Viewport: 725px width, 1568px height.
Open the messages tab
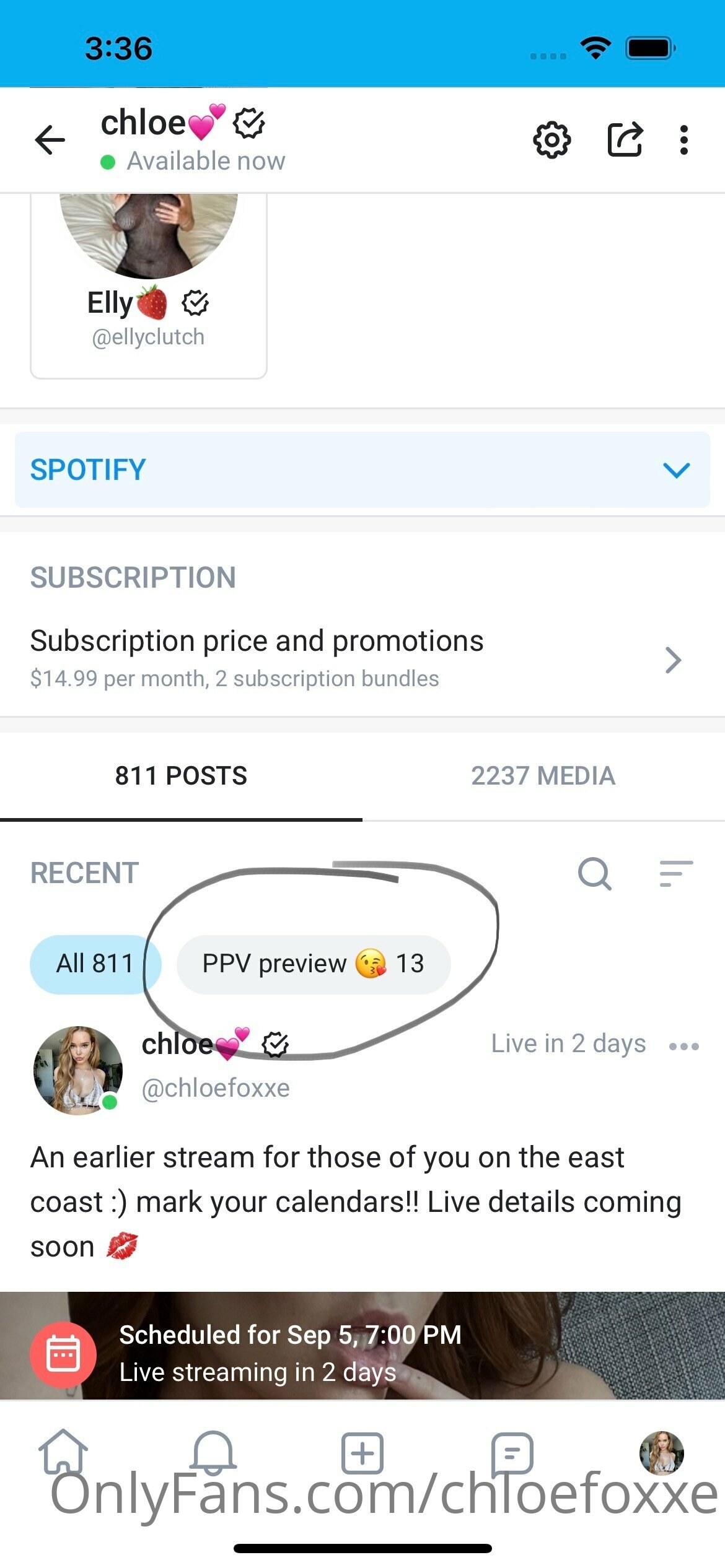512,1453
